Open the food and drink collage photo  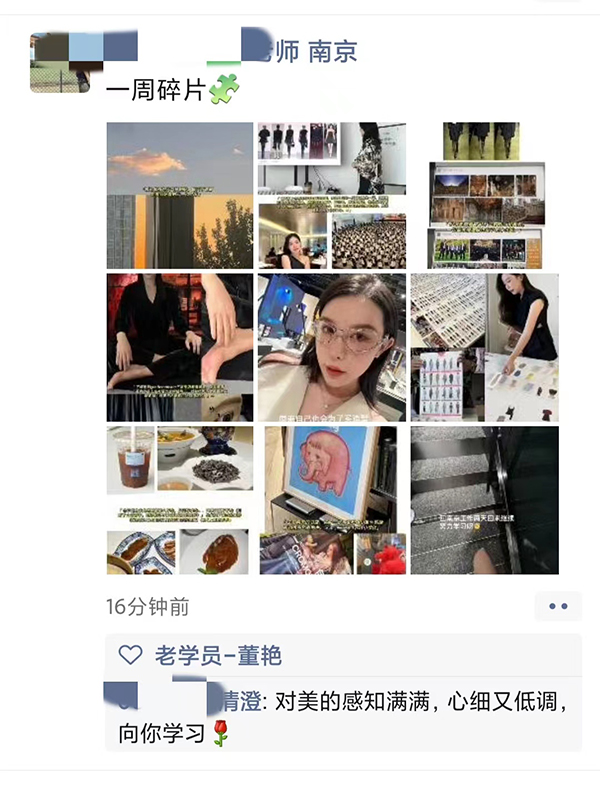click(x=180, y=500)
